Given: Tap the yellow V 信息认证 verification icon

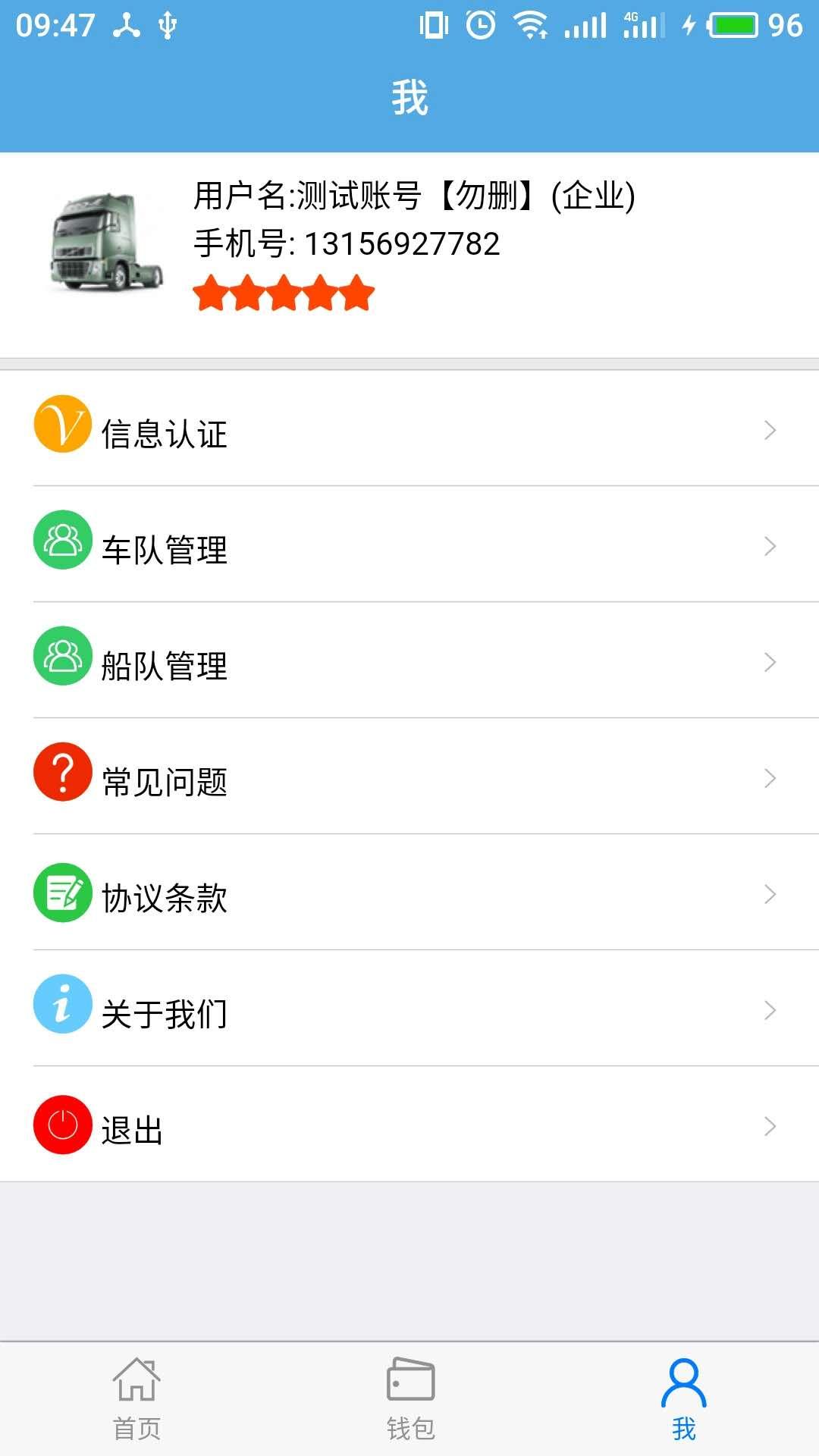Looking at the screenshot, I should [62, 429].
